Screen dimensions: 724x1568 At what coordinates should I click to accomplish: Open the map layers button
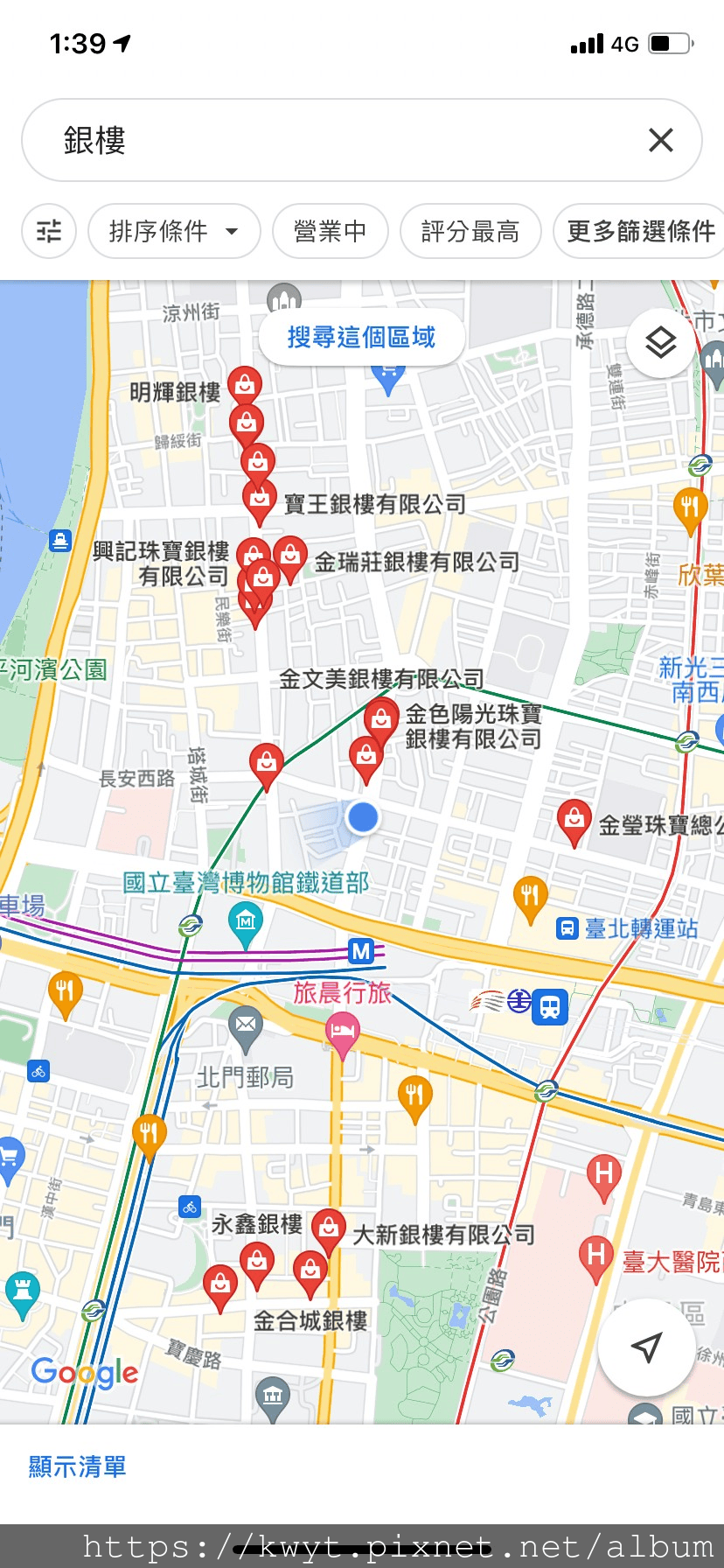tap(660, 343)
